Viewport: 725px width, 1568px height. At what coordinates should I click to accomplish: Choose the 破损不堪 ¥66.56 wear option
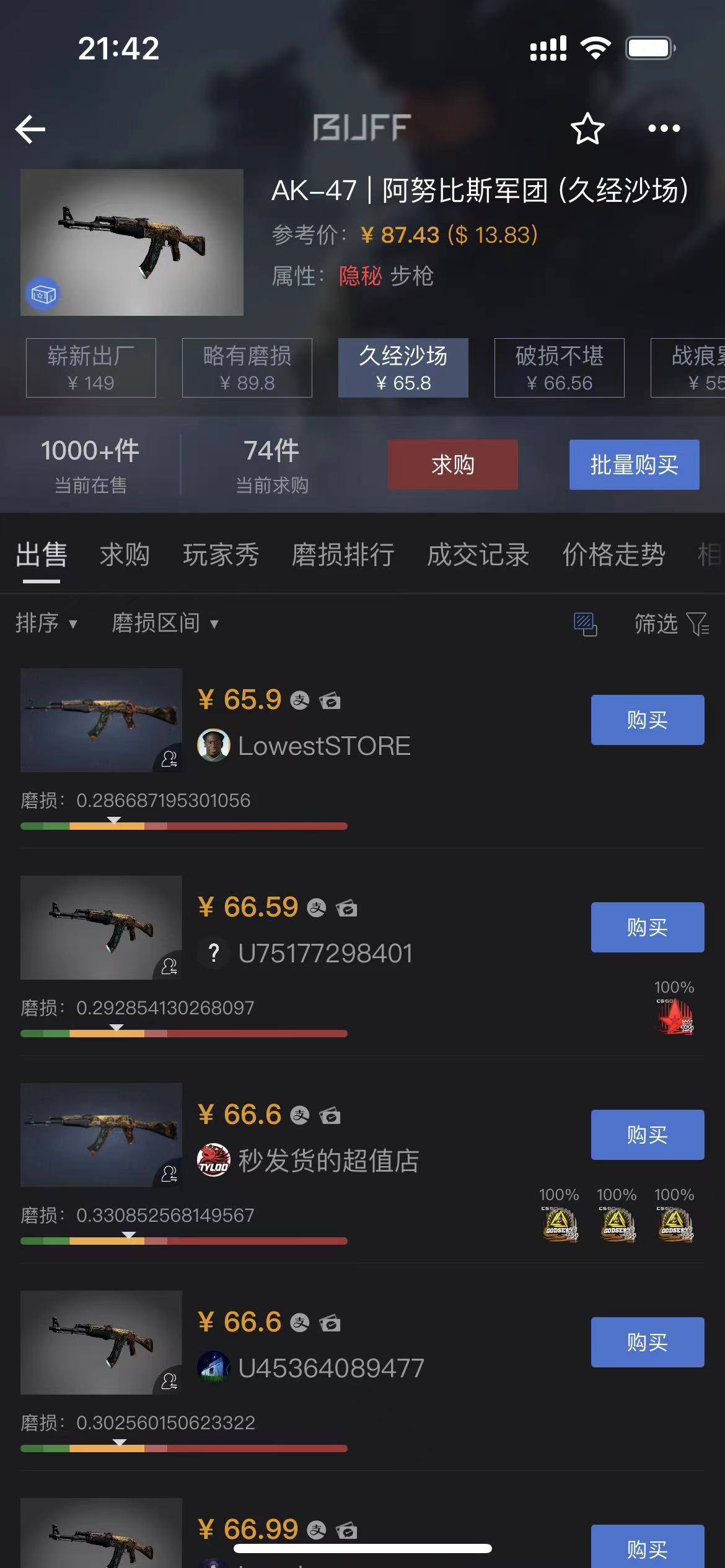tap(559, 368)
